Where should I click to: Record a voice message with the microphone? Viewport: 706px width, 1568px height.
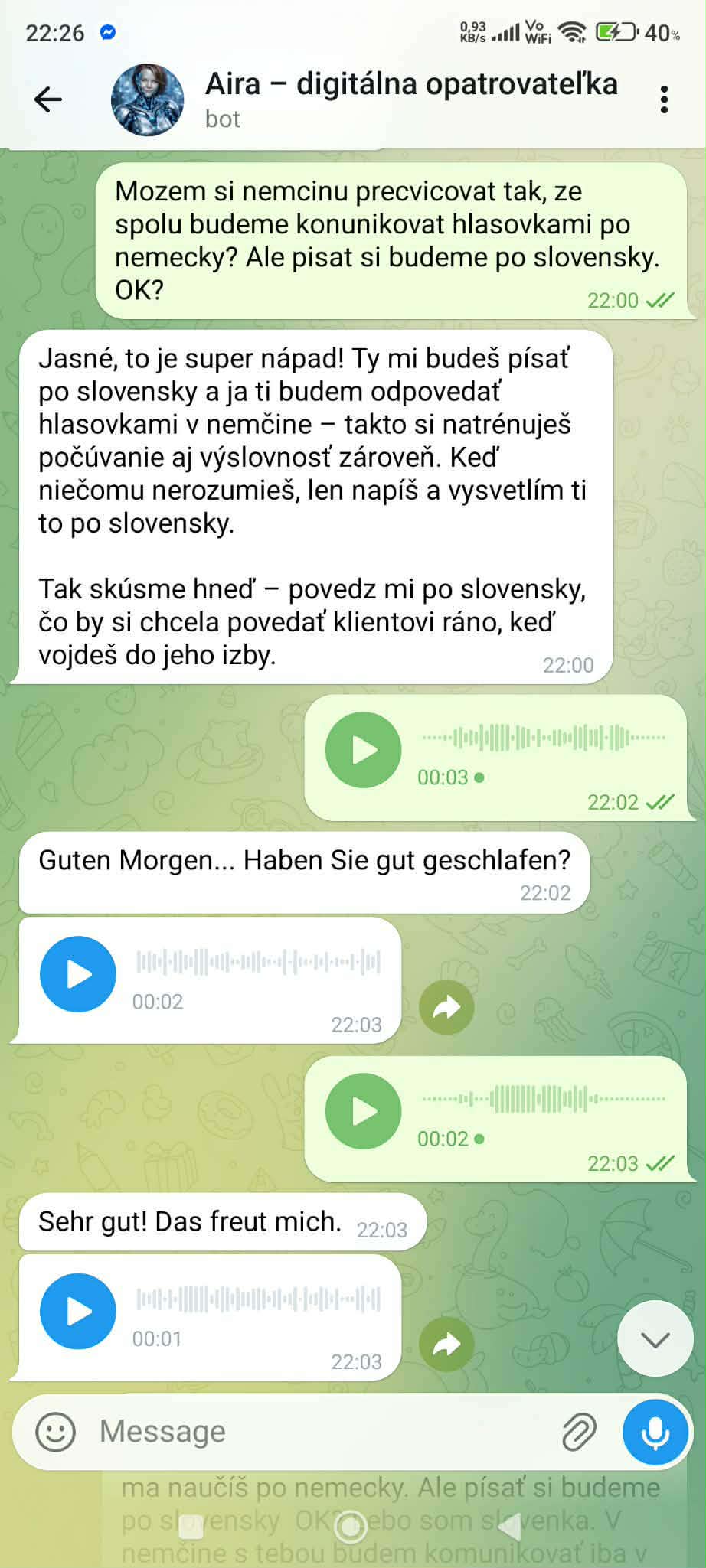pos(655,1431)
